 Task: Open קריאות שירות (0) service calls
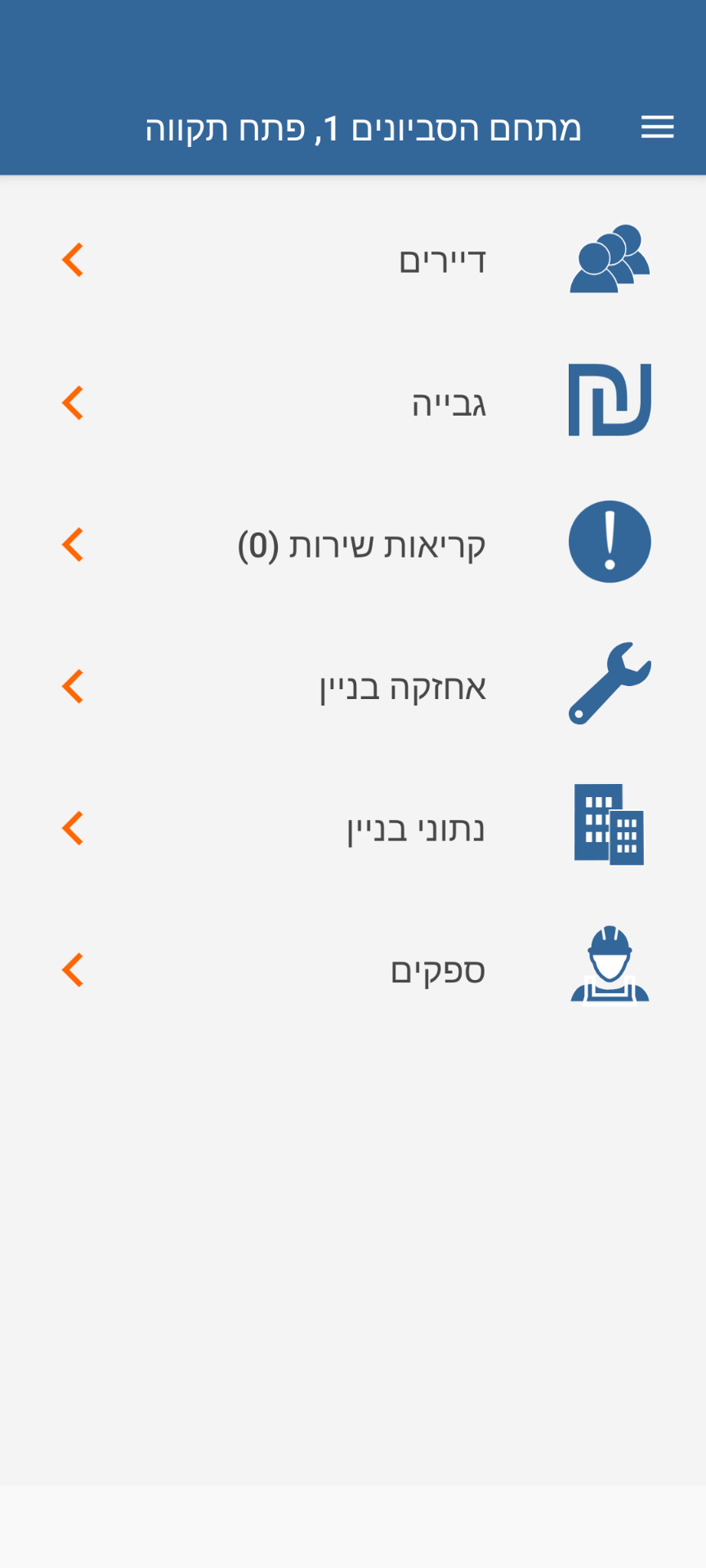pyautogui.click(x=361, y=545)
